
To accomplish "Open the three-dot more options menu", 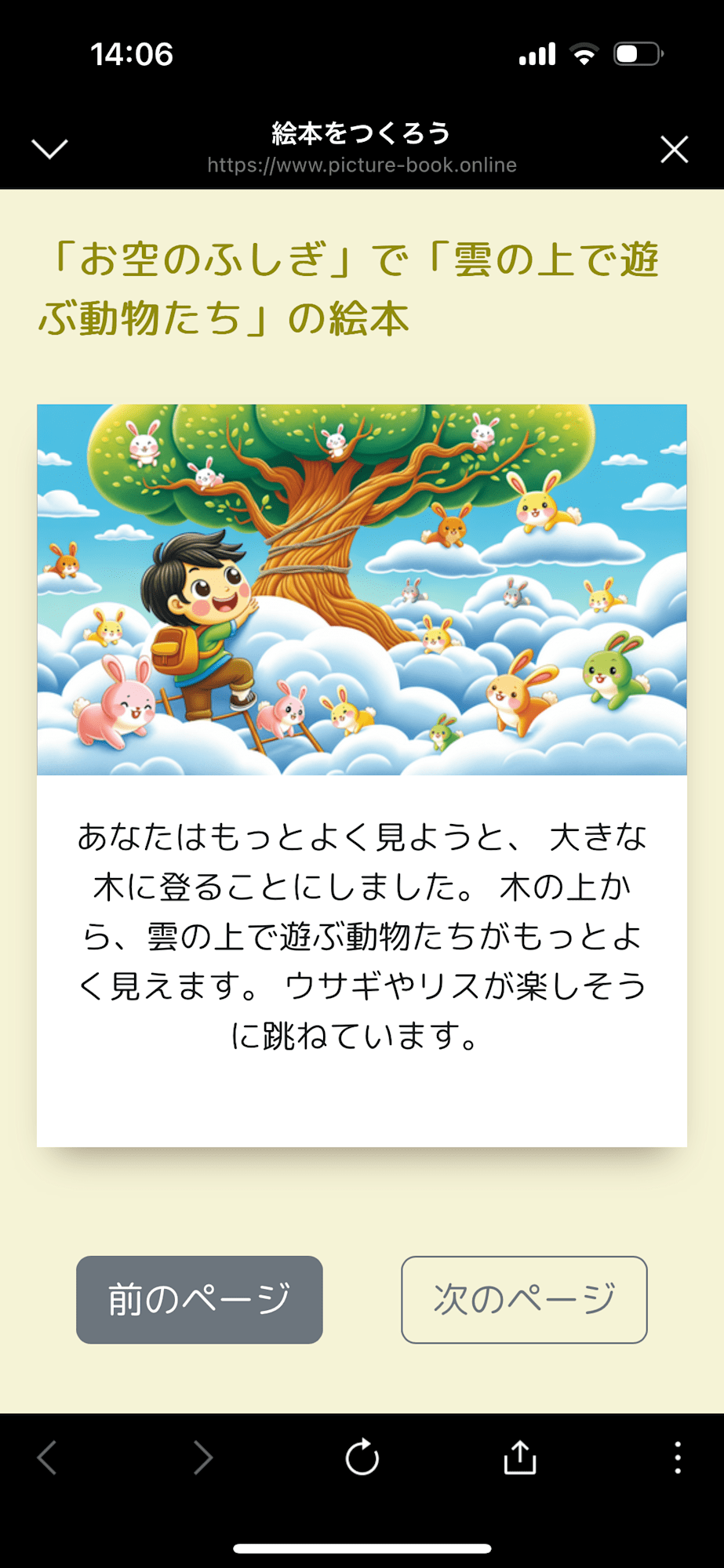I will [x=678, y=1457].
